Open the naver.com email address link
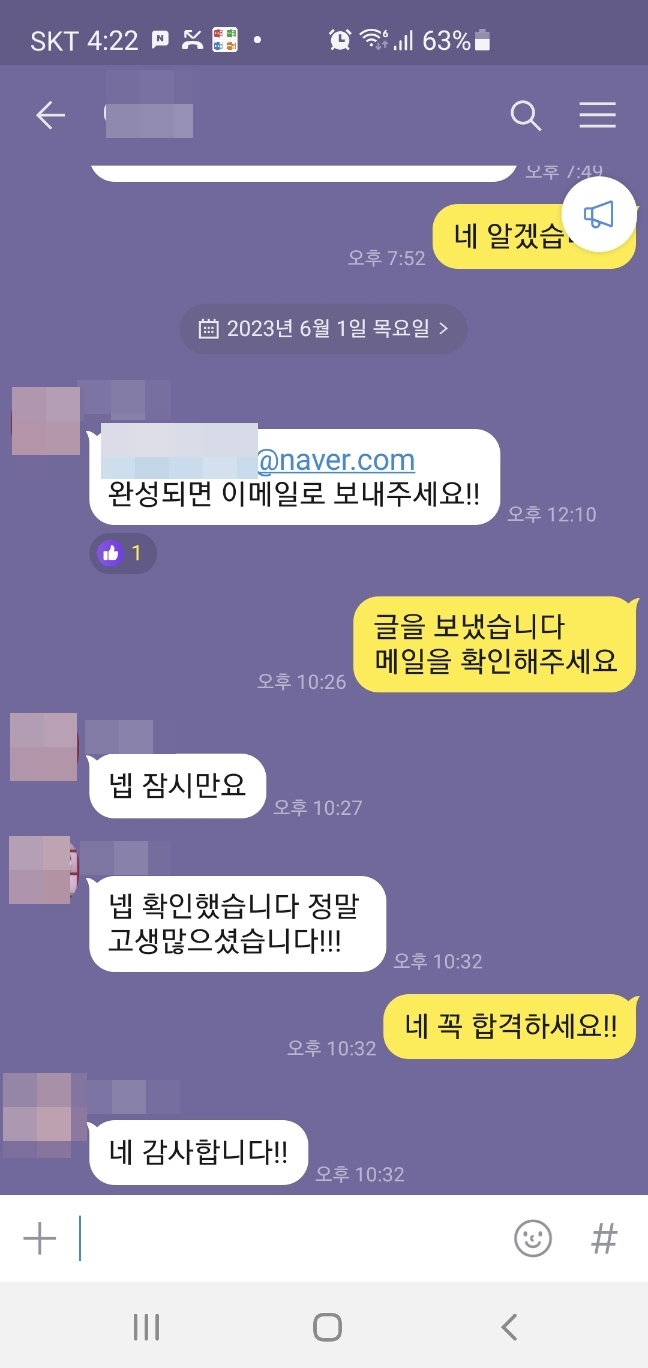The height and width of the screenshot is (1368, 648). 335,460
